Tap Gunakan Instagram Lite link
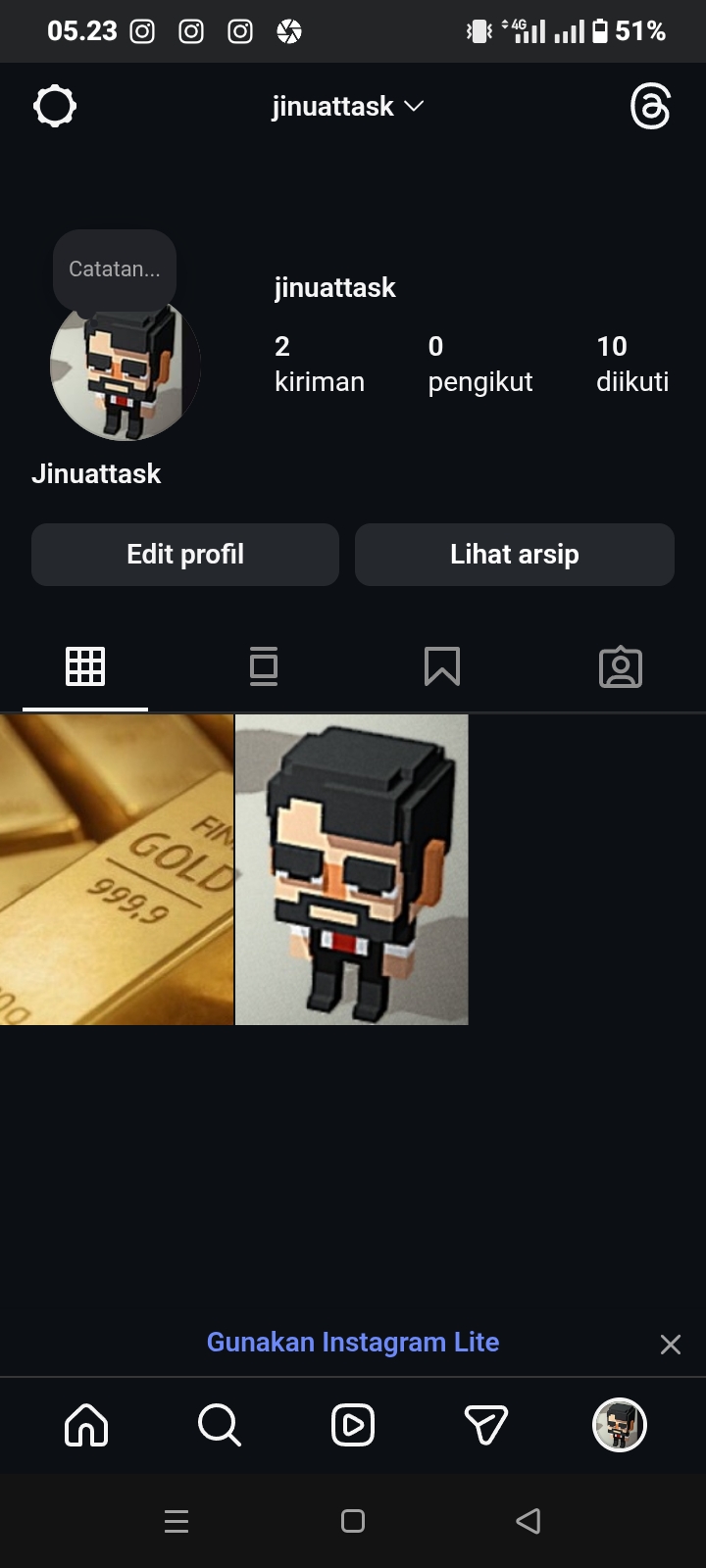The height and width of the screenshot is (1568, 706). (x=353, y=1343)
